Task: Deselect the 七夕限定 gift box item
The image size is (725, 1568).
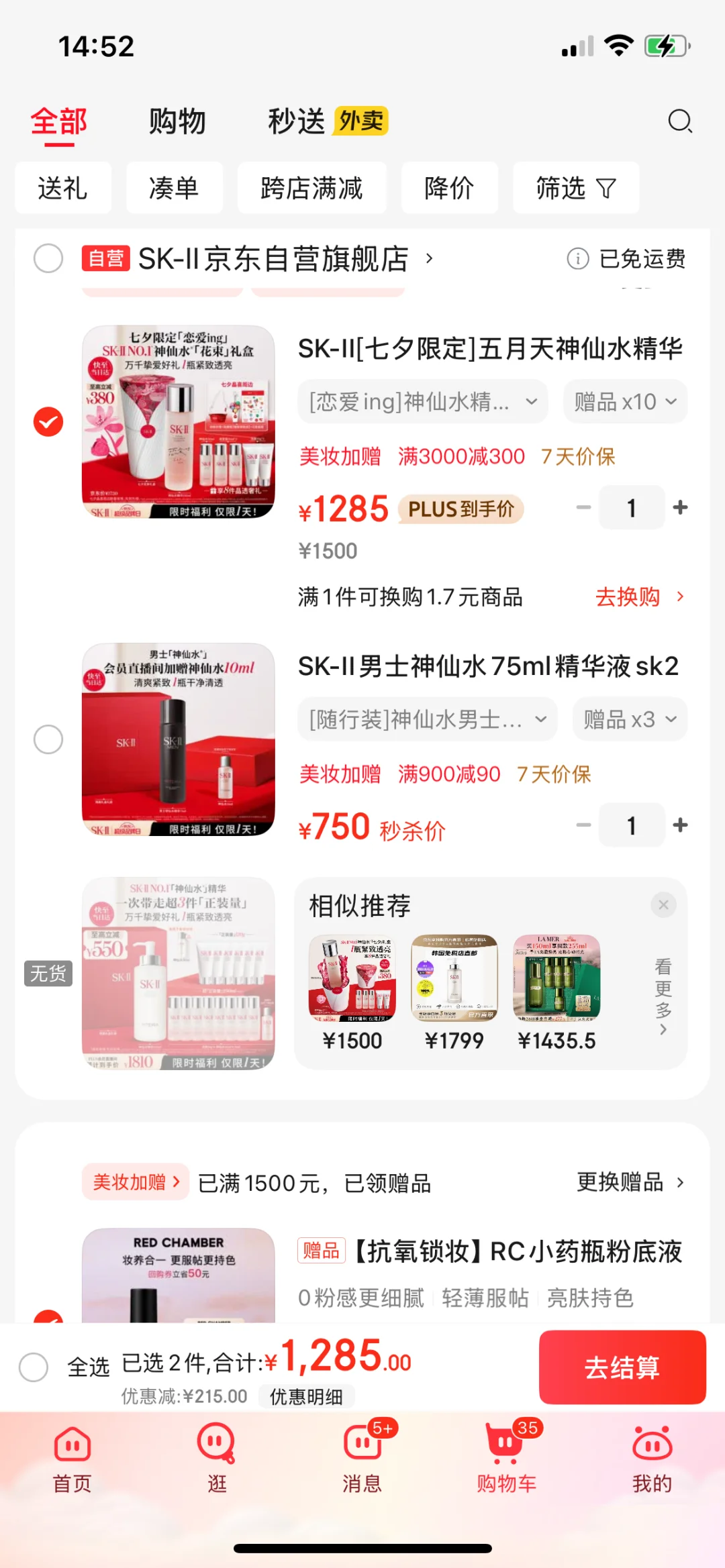Action: coord(48,421)
